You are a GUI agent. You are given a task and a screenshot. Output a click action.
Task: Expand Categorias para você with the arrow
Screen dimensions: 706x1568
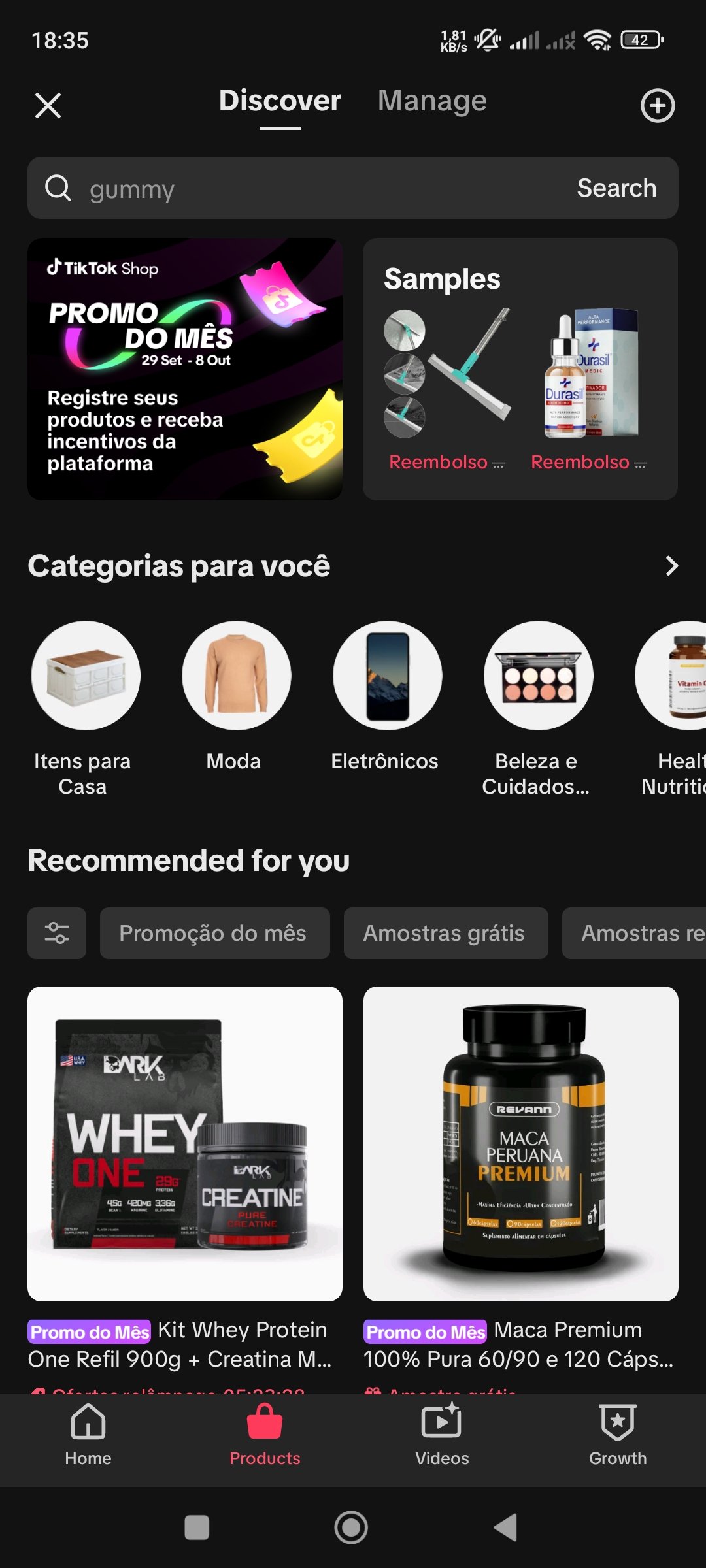pyautogui.click(x=671, y=566)
